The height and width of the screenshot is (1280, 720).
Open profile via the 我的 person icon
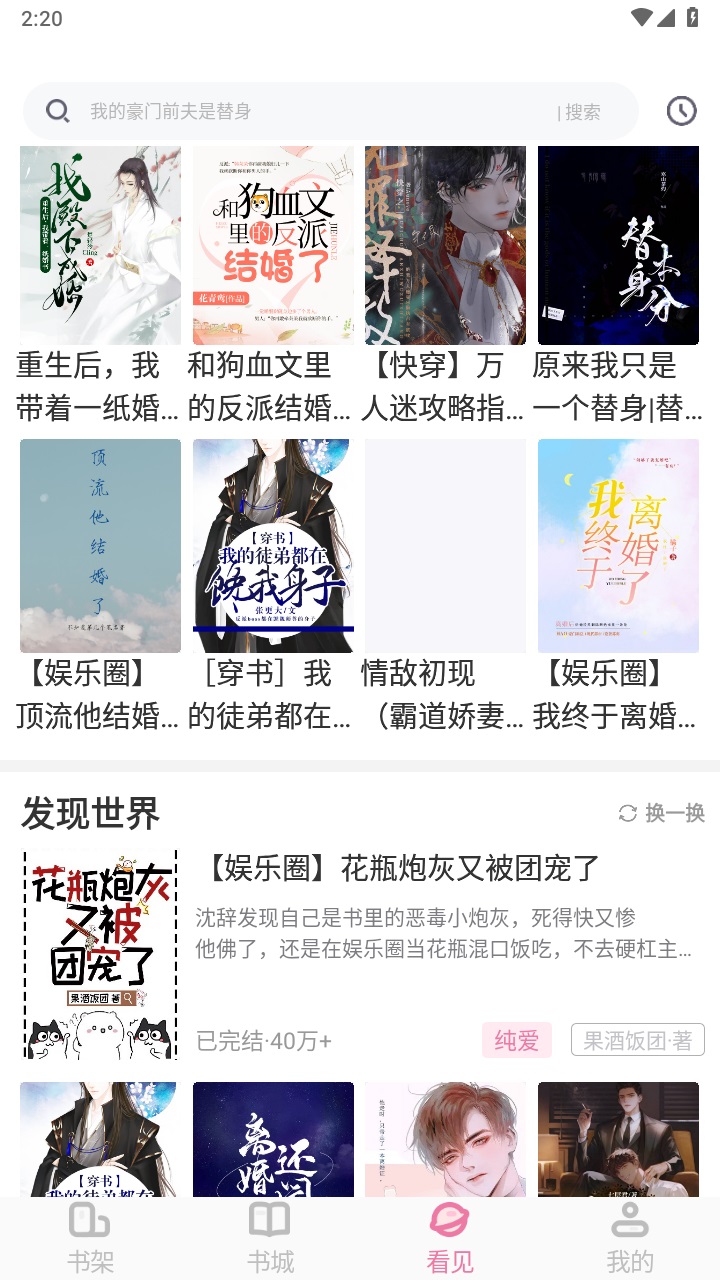point(630,1219)
